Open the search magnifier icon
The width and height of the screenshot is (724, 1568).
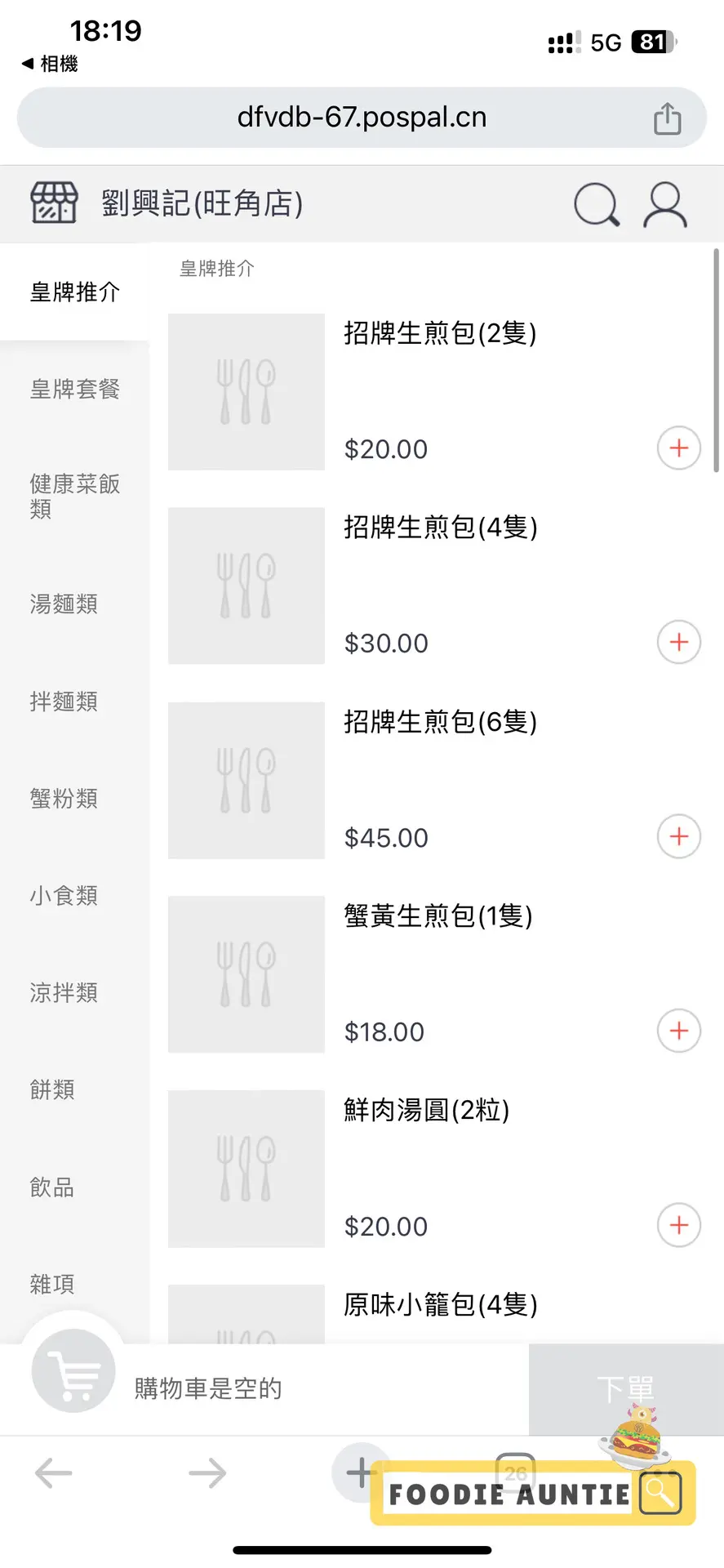coord(597,204)
